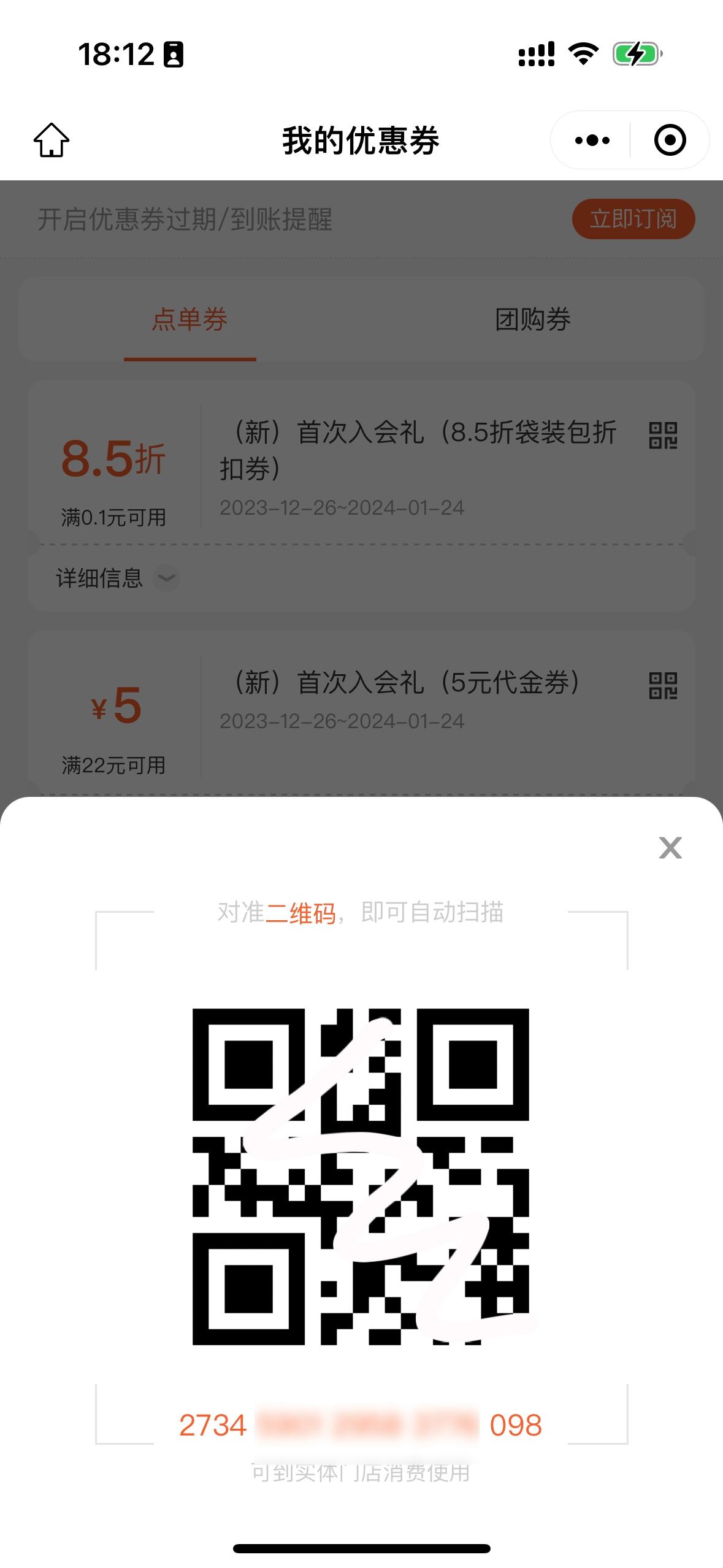Go to the mini program home
The image size is (723, 1568).
click(52, 140)
